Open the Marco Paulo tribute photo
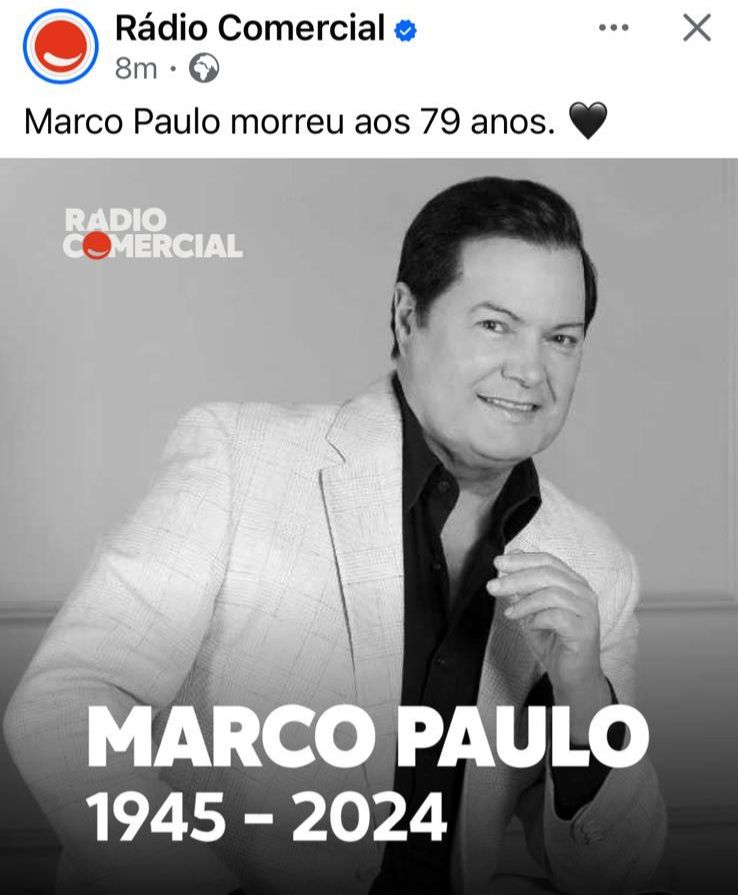The width and height of the screenshot is (738, 895). pos(369,525)
